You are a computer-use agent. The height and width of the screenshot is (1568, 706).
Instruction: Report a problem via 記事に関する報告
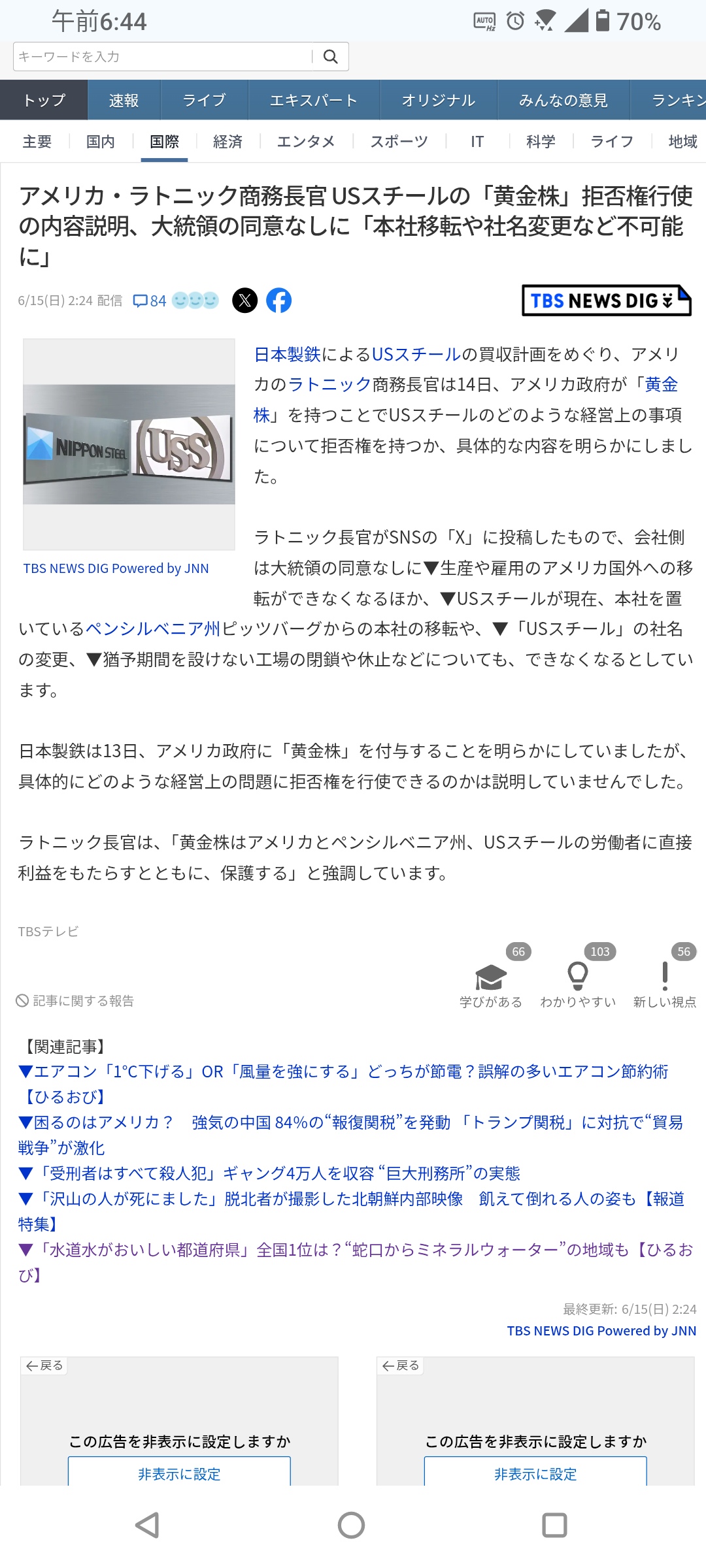coord(75,1001)
